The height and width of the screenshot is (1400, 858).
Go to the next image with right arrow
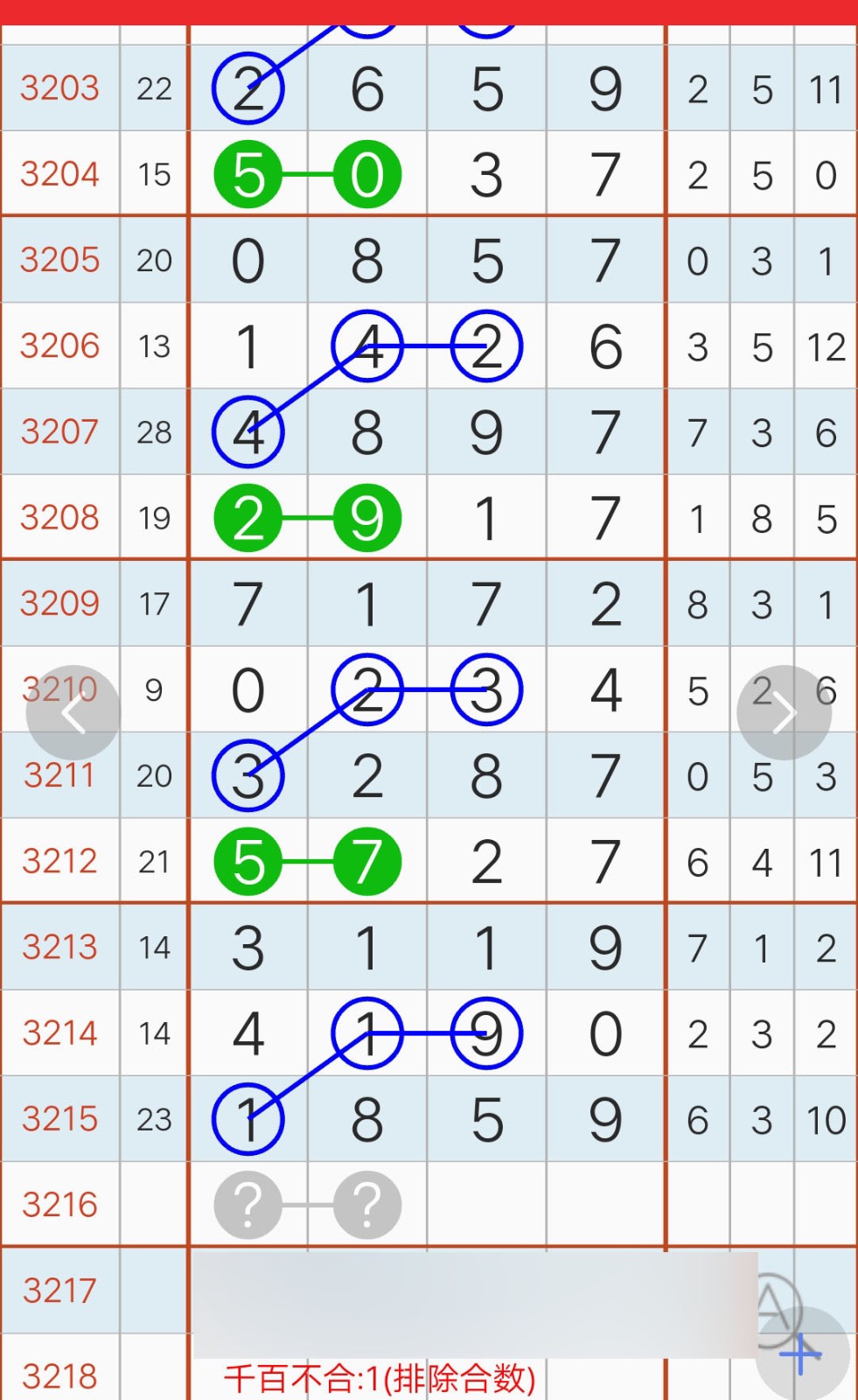pyautogui.click(x=784, y=713)
